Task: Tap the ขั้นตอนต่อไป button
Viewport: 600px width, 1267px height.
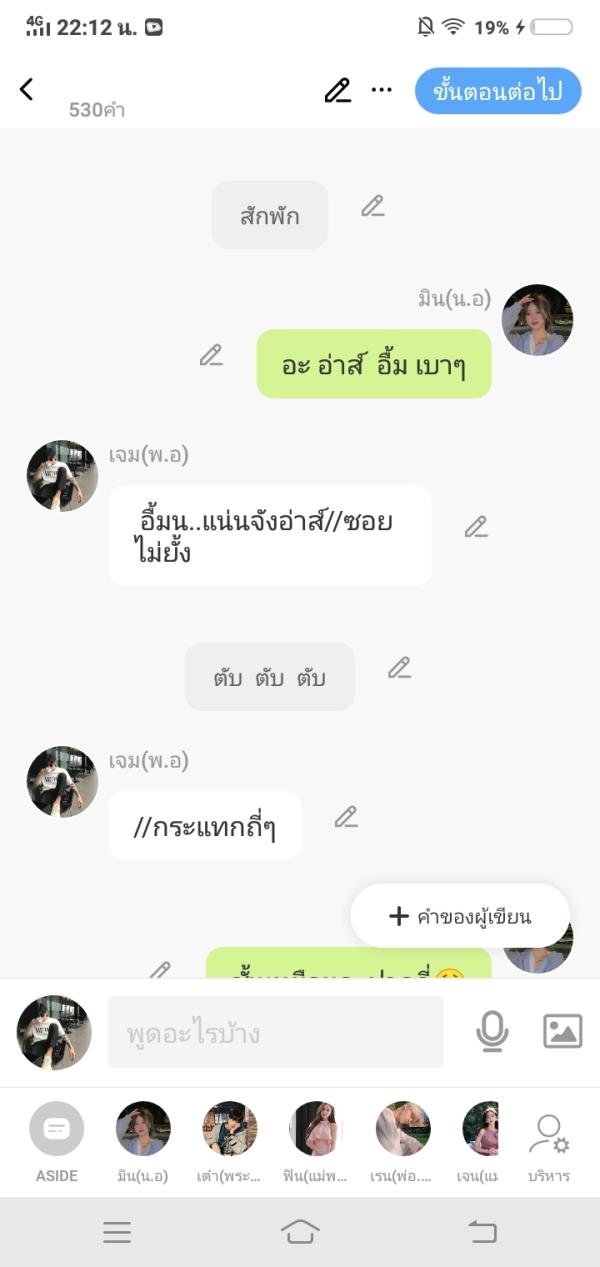Action: click(x=498, y=91)
